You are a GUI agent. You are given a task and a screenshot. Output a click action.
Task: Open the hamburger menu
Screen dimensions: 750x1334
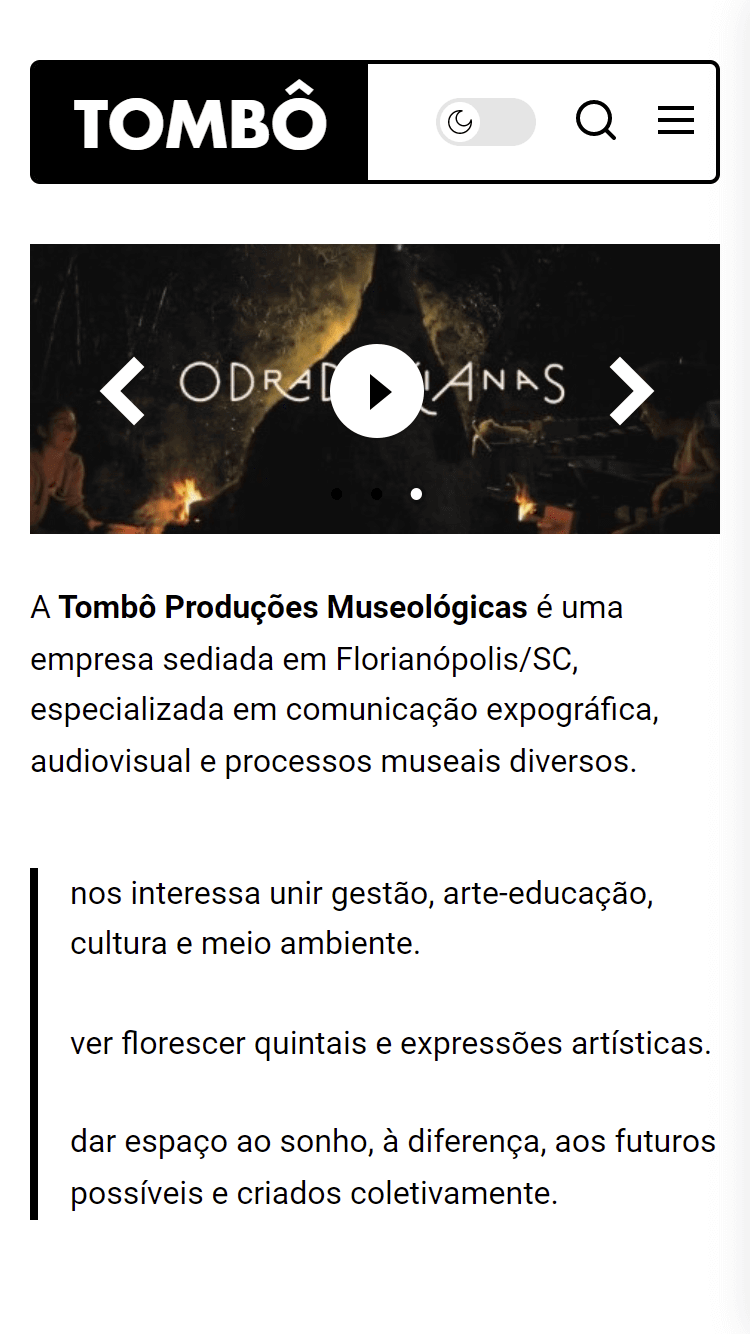pos(676,122)
